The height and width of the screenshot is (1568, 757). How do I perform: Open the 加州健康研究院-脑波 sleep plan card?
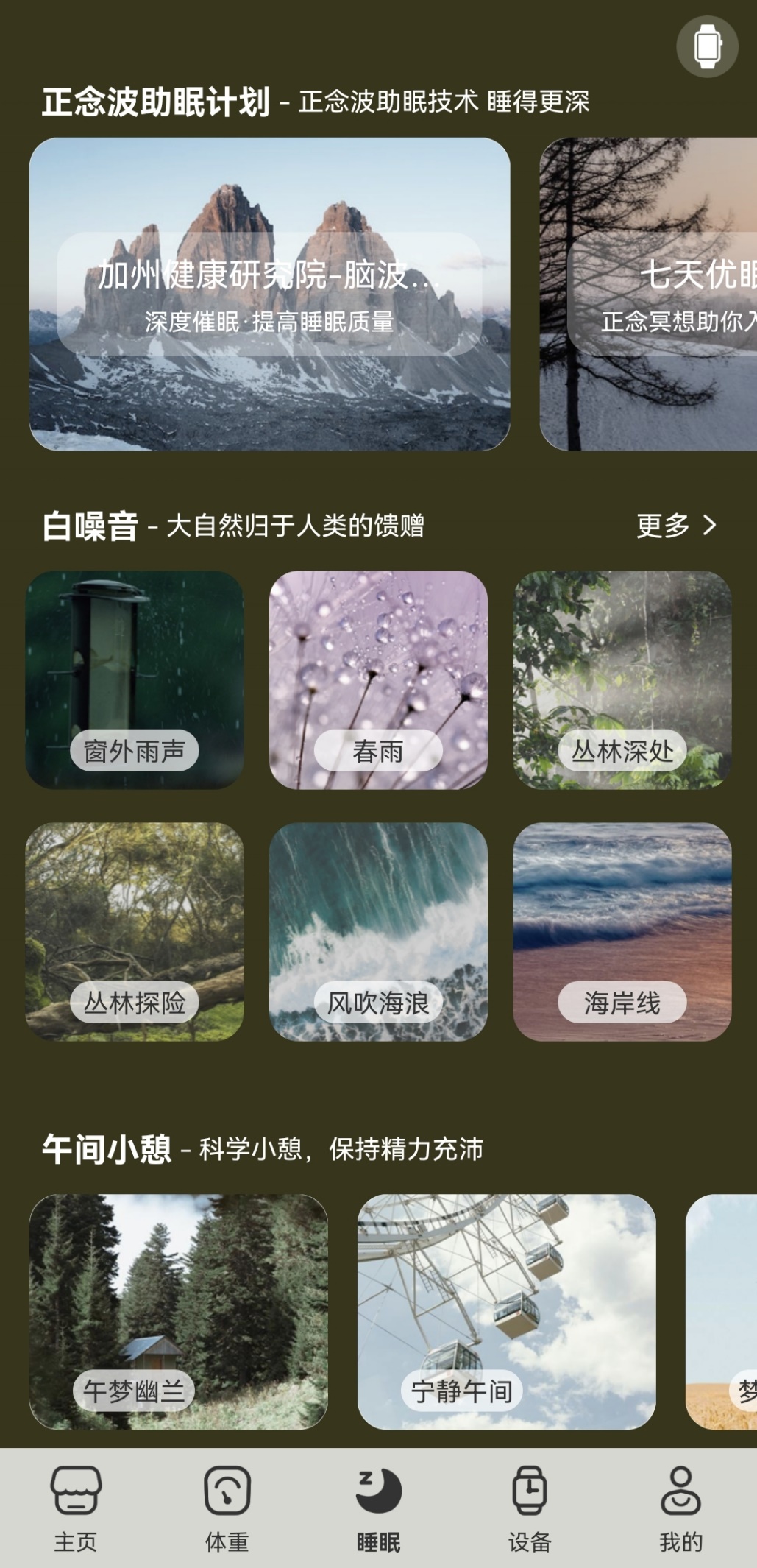point(269,294)
